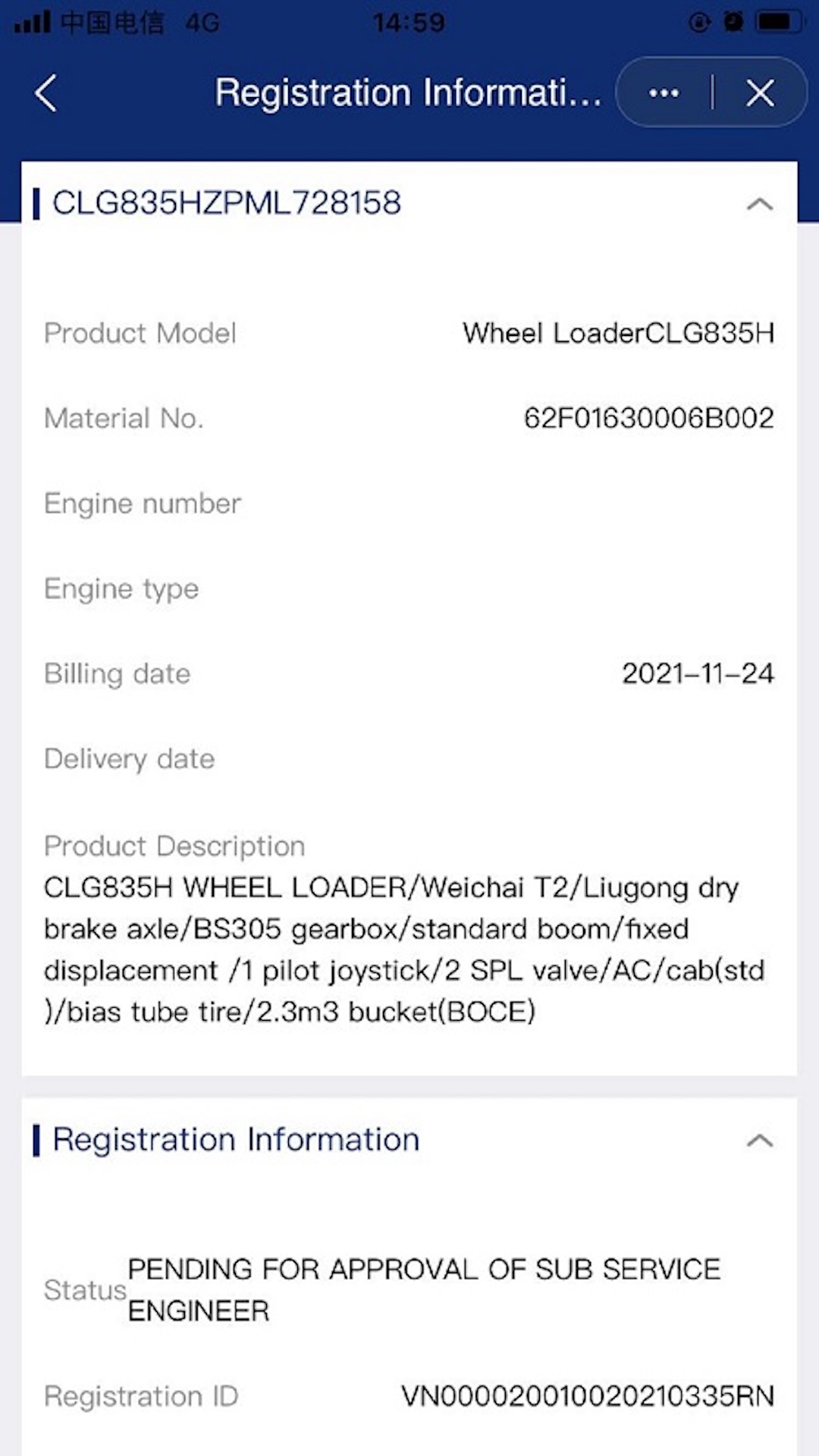Collapse the CLG835HZPML728158 section
The height and width of the screenshot is (1456, 819).
pyautogui.click(x=759, y=203)
